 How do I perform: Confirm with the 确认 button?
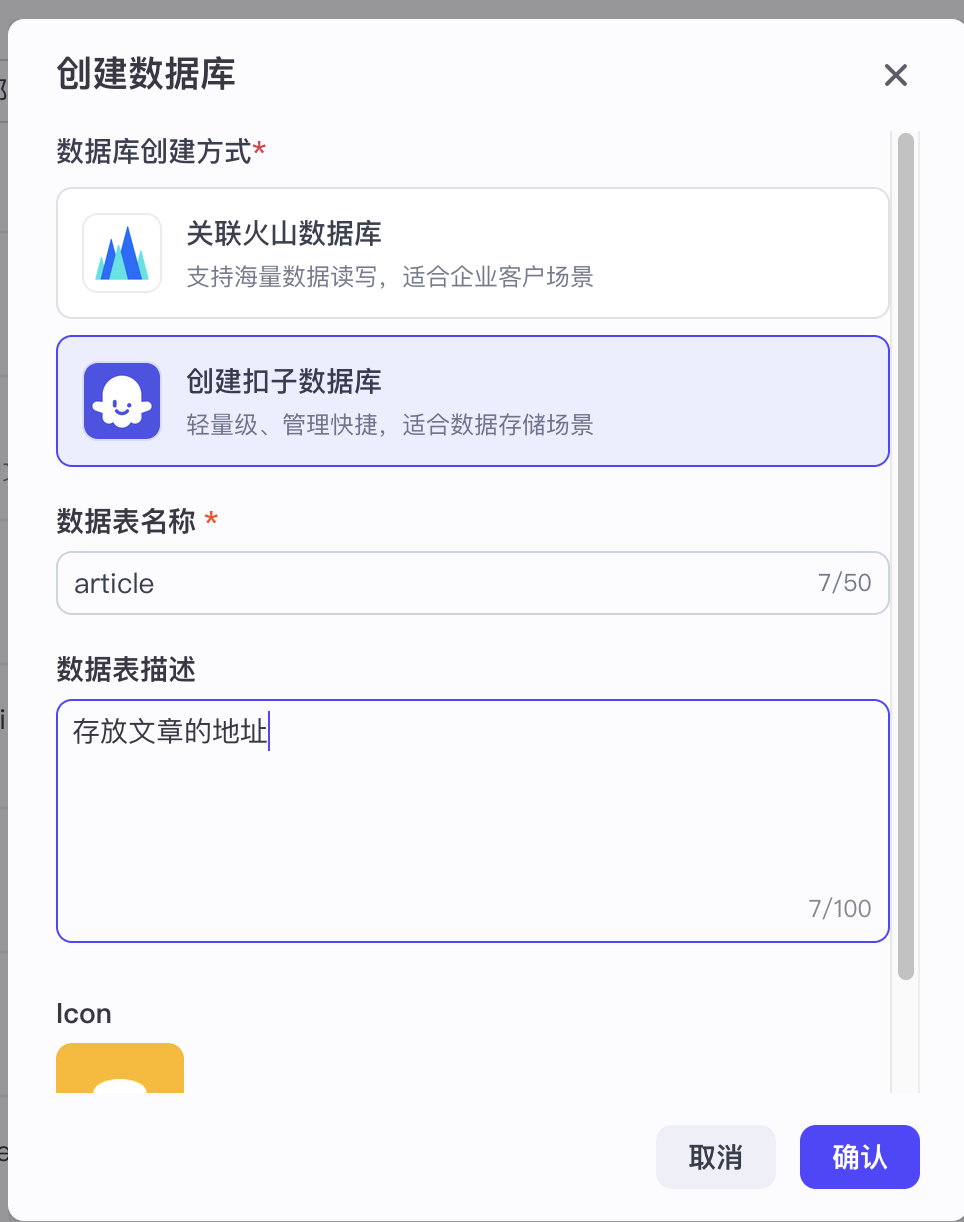coord(859,1157)
